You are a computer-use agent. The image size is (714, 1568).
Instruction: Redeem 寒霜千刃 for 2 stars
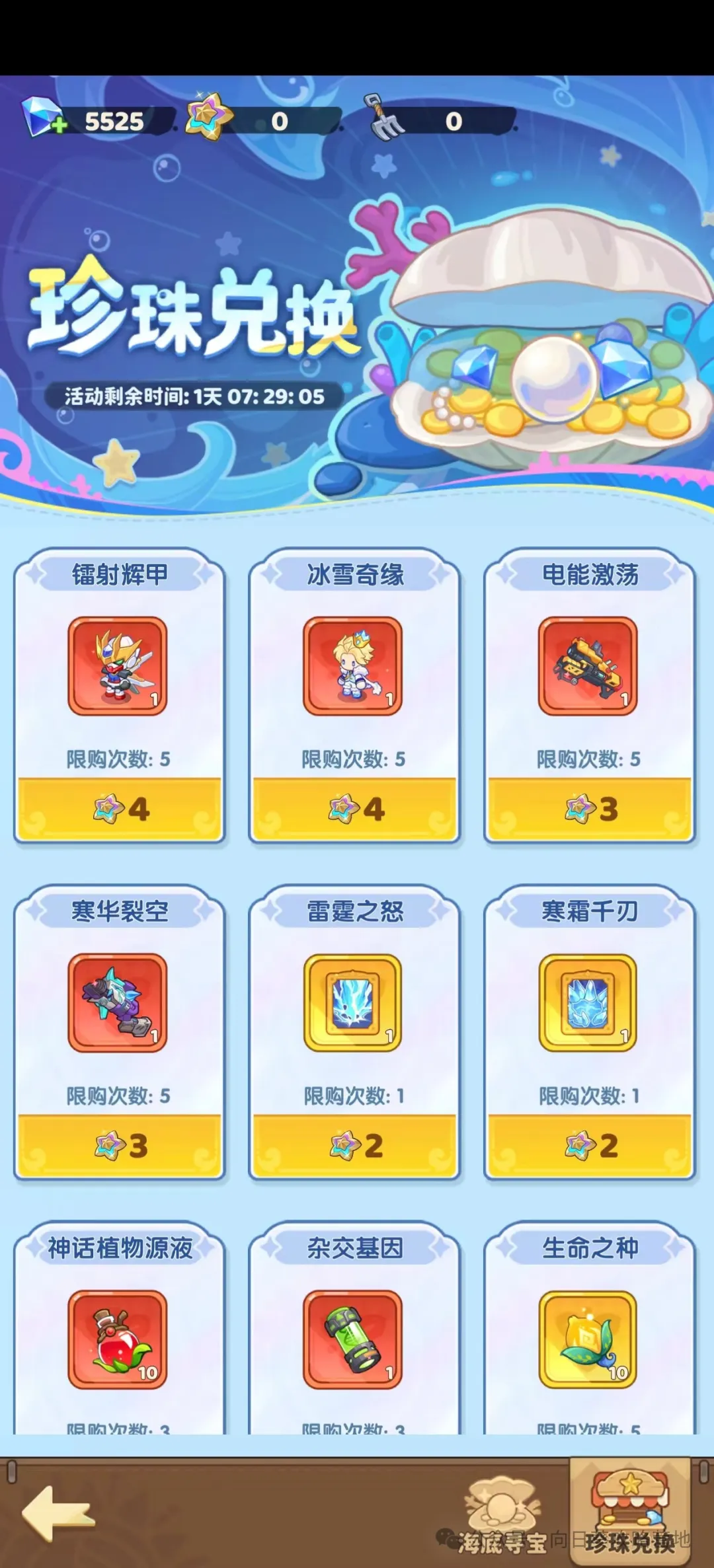(590, 1146)
